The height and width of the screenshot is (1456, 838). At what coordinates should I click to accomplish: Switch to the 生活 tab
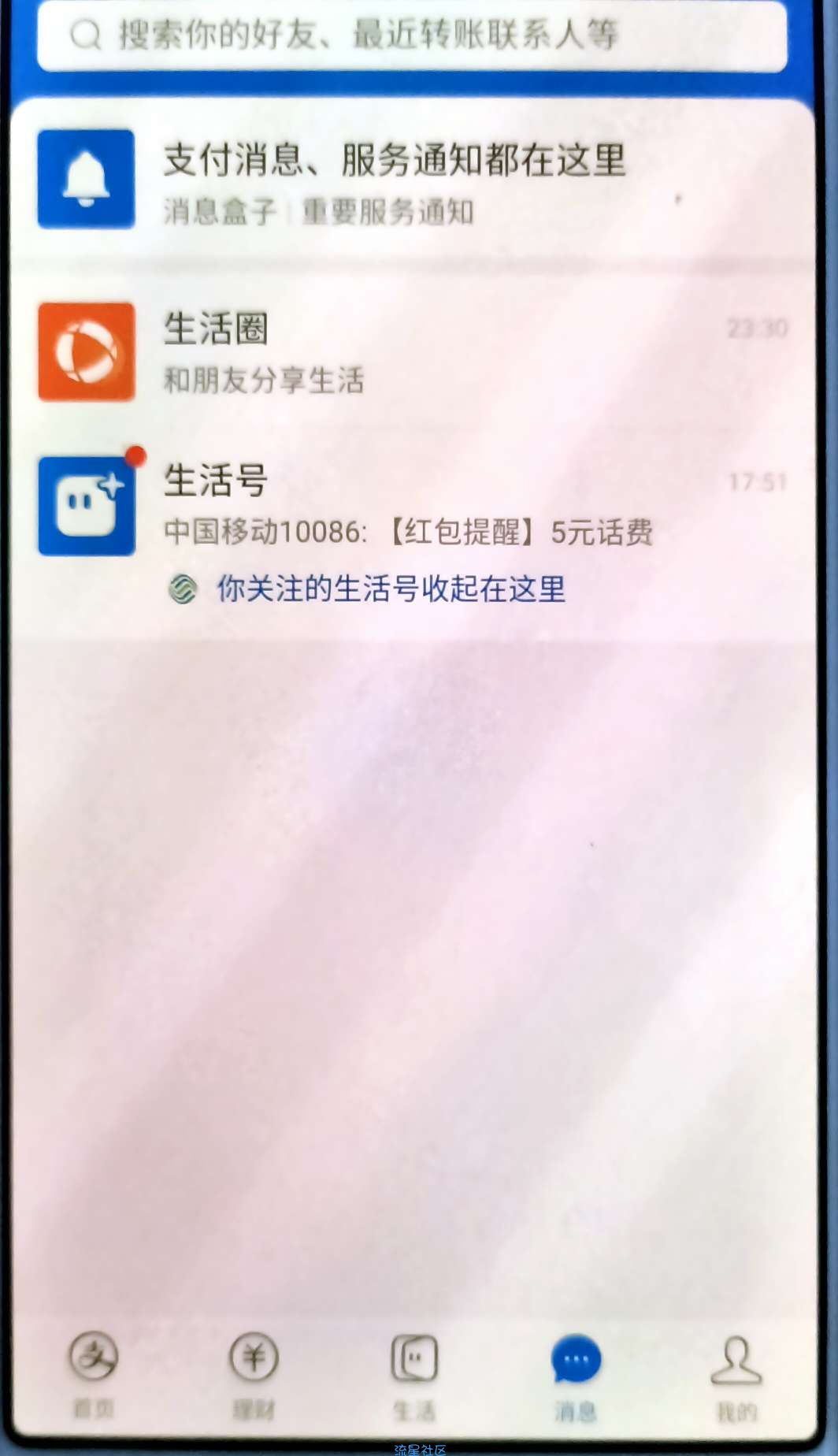(x=414, y=1372)
